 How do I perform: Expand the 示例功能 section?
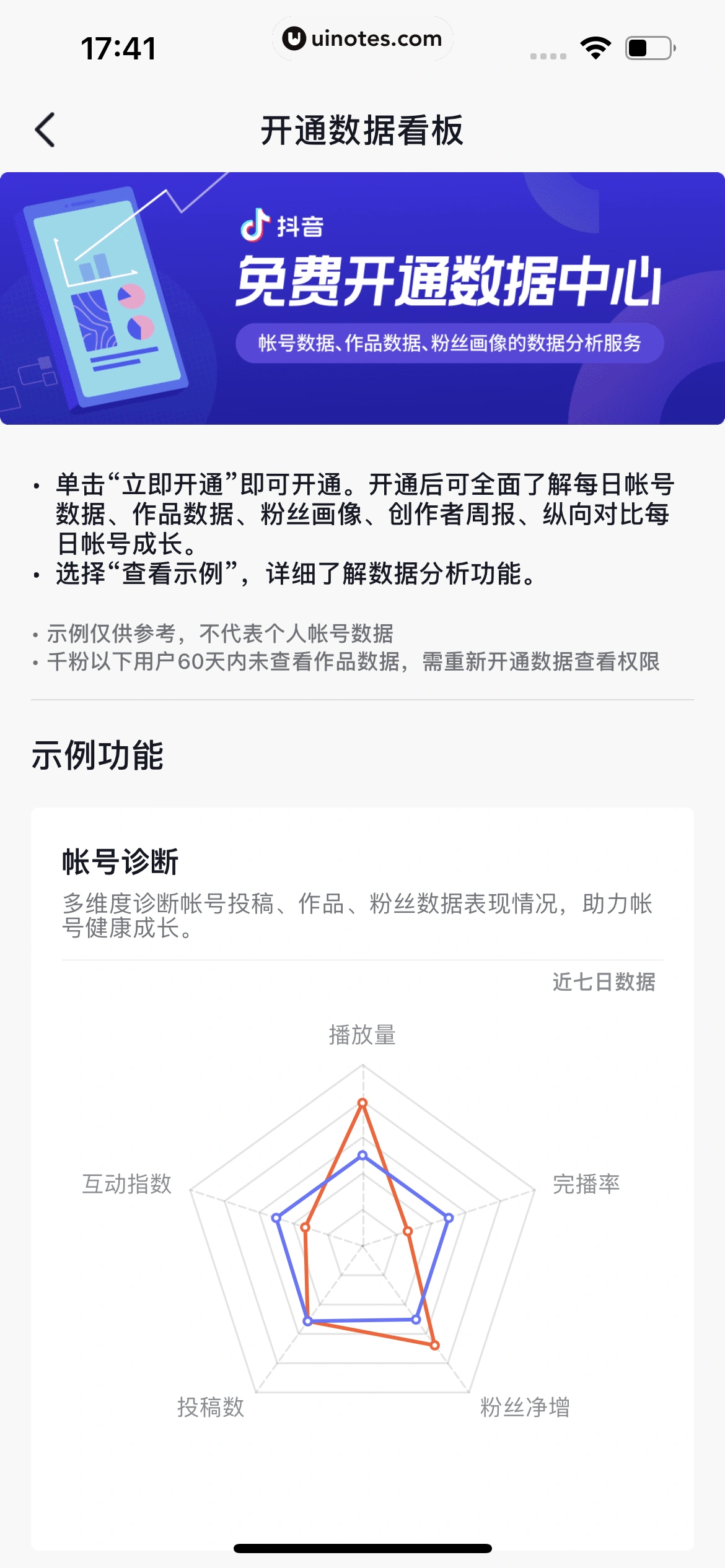pyautogui.click(x=98, y=756)
